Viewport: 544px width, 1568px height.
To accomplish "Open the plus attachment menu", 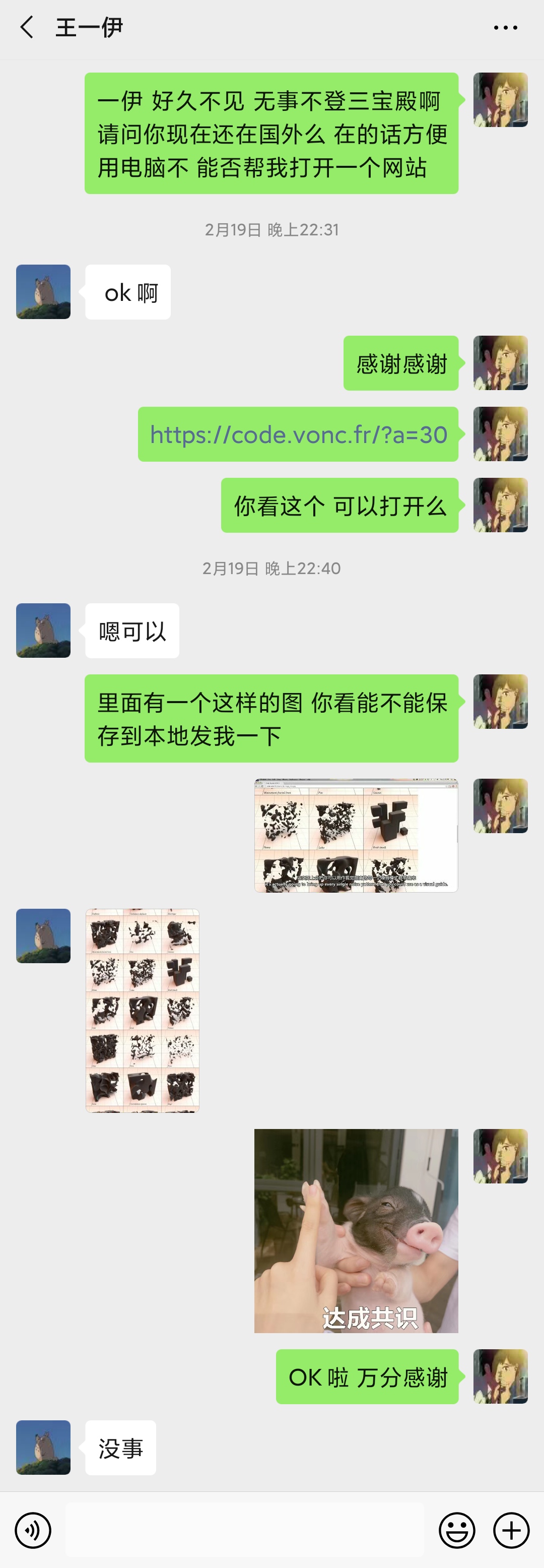I will pyautogui.click(x=511, y=1530).
